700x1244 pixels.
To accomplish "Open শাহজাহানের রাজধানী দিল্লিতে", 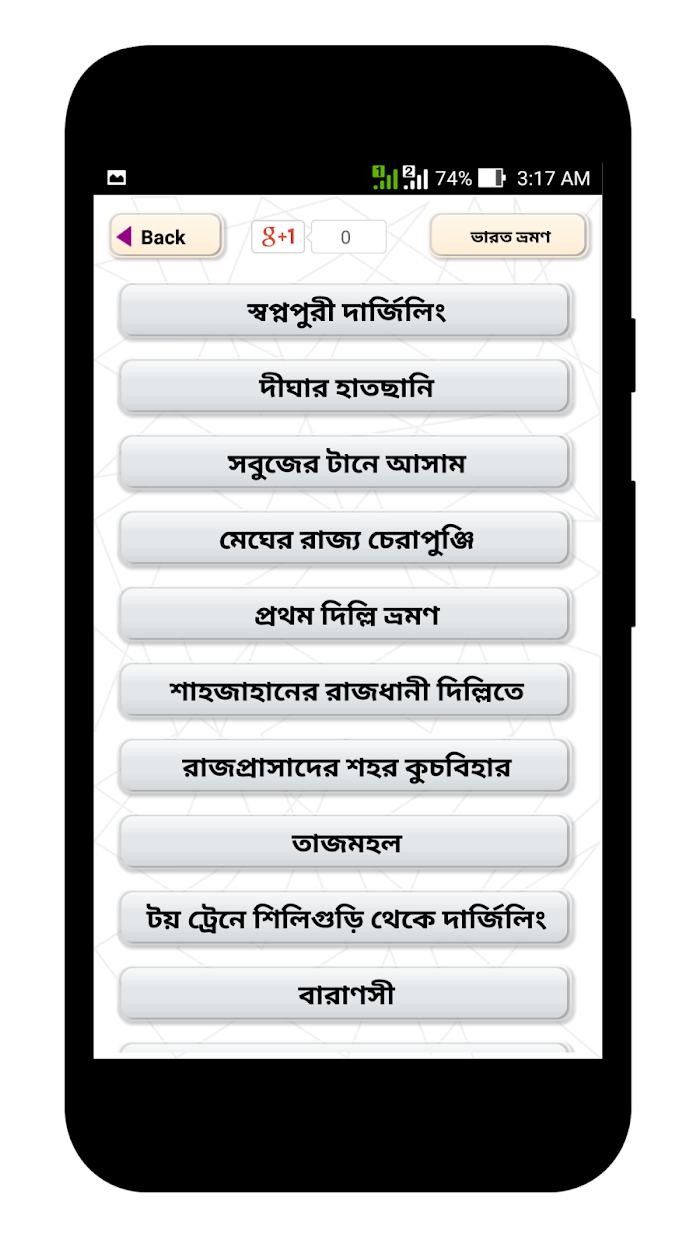I will tap(344, 691).
